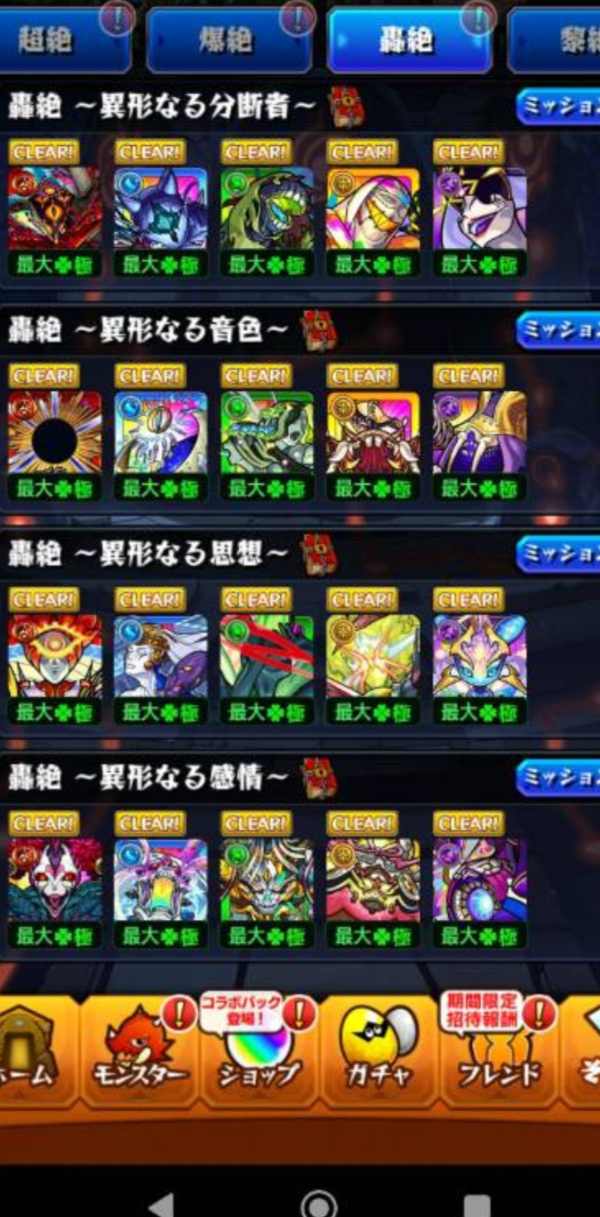Screen dimensions: 600x1217
Task: Open the mission button for 異形なる音色
Action: click(x=558, y=330)
